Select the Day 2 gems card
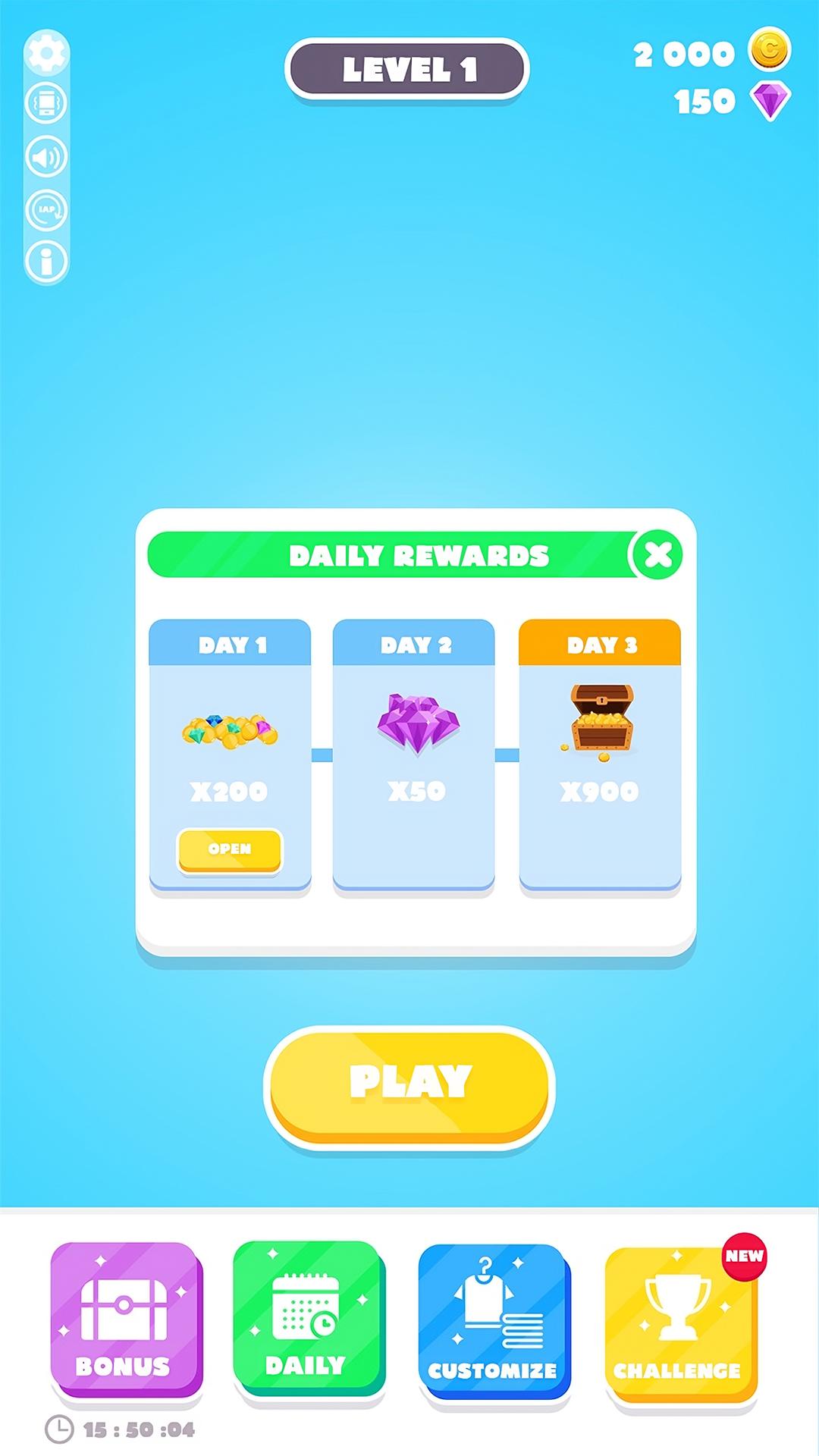Viewport: 819px width, 1456px height. (x=414, y=755)
